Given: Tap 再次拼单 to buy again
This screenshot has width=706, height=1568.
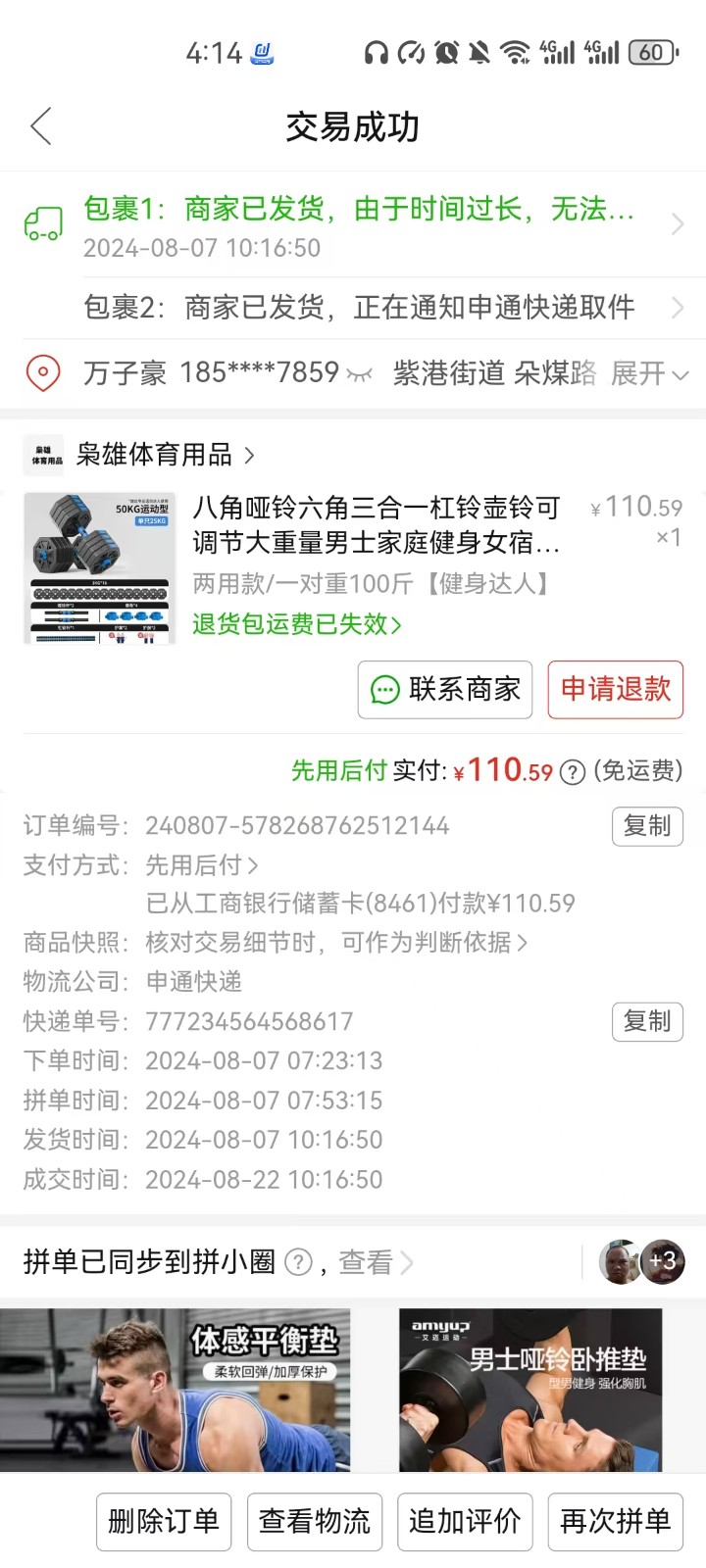Looking at the screenshot, I should tap(615, 1521).
